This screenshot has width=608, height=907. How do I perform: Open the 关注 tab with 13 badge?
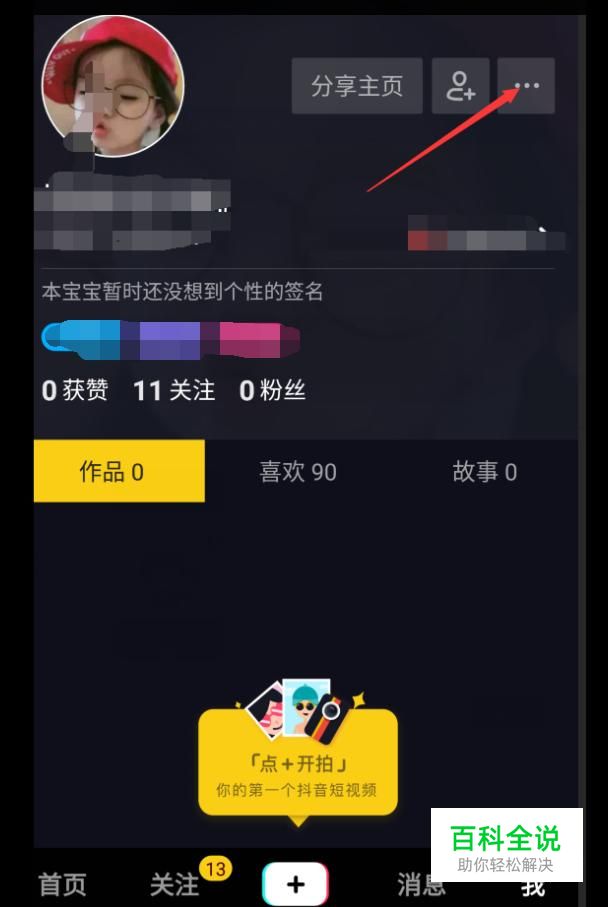[x=176, y=884]
